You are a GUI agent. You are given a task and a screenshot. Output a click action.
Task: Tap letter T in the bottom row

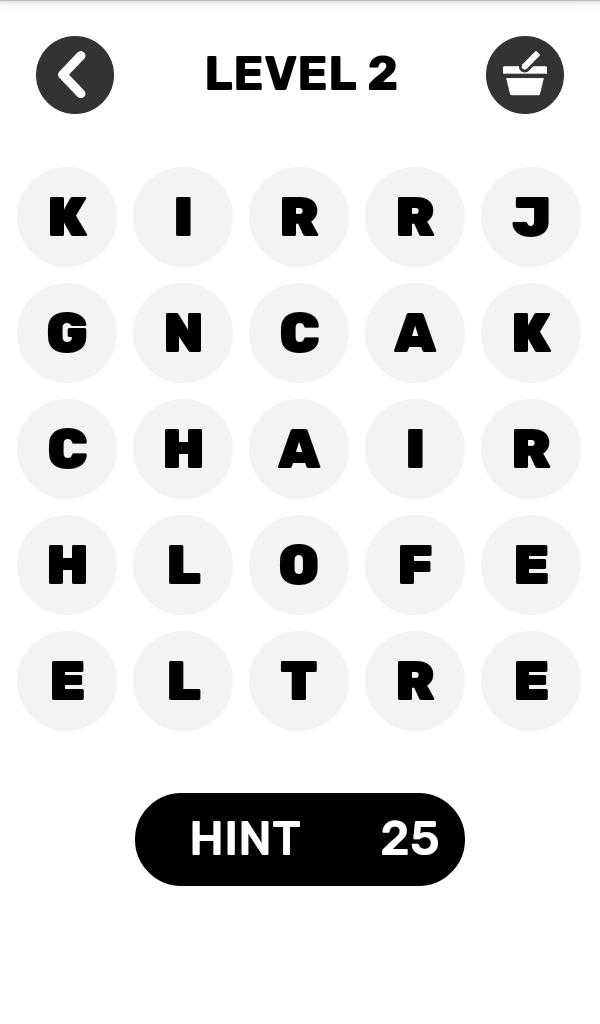point(299,681)
